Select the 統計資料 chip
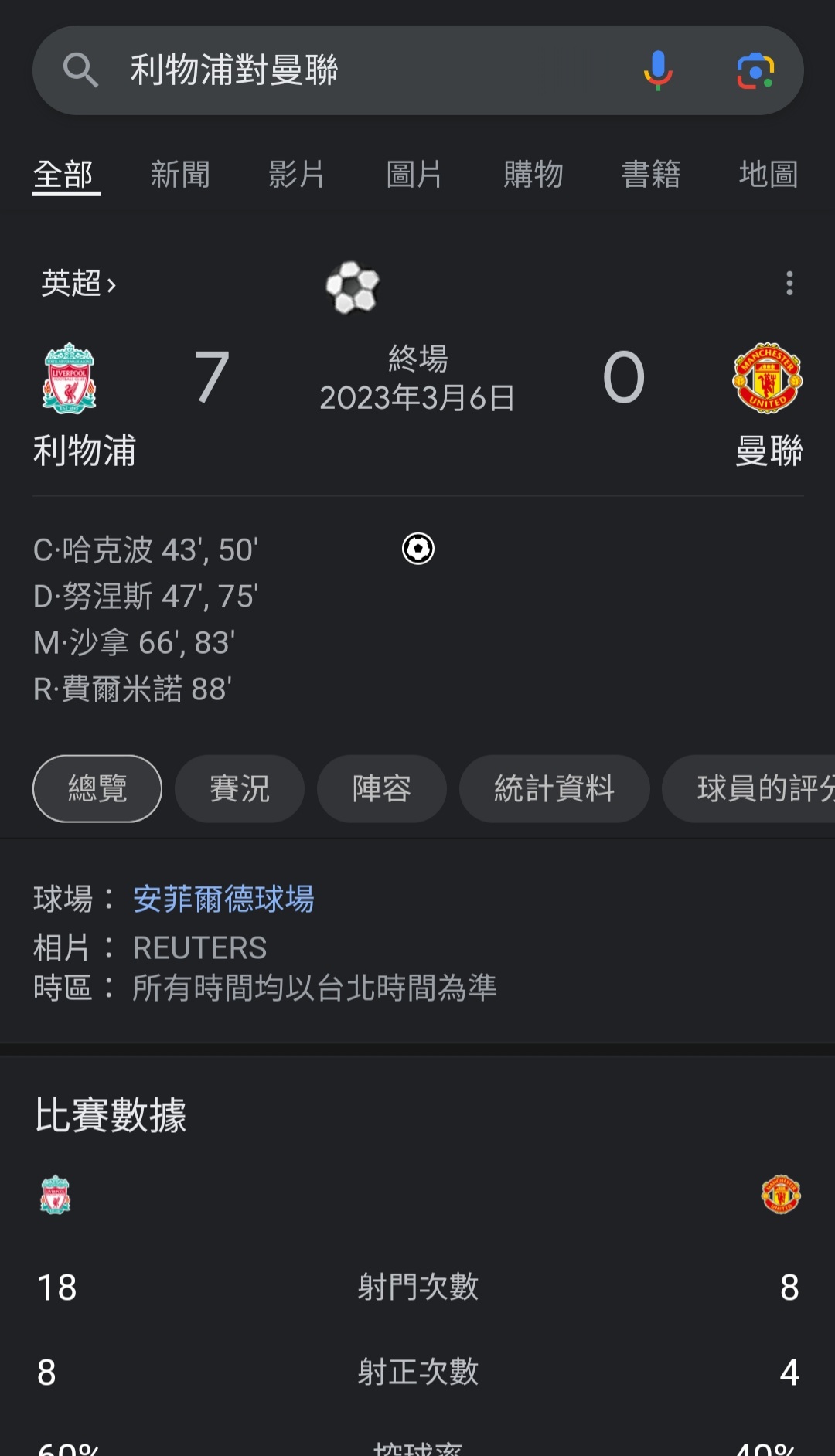Image resolution: width=835 pixels, height=1456 pixels. pyautogui.click(x=554, y=788)
